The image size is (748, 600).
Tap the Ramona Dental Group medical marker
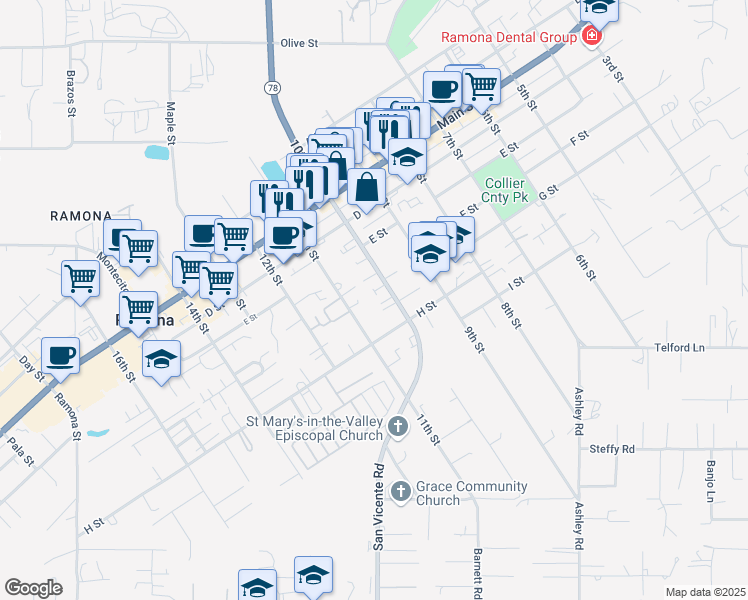pos(592,37)
